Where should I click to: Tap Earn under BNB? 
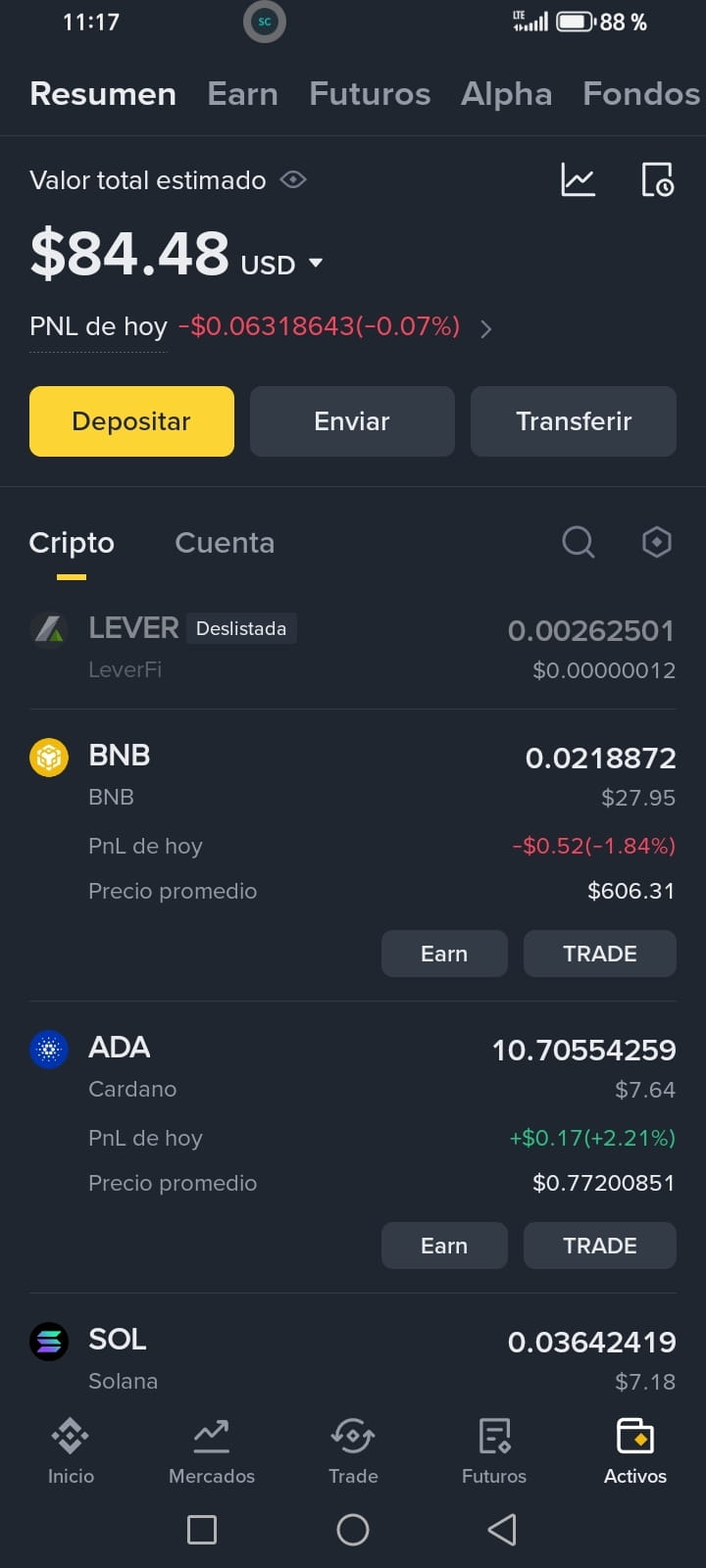[x=444, y=954]
